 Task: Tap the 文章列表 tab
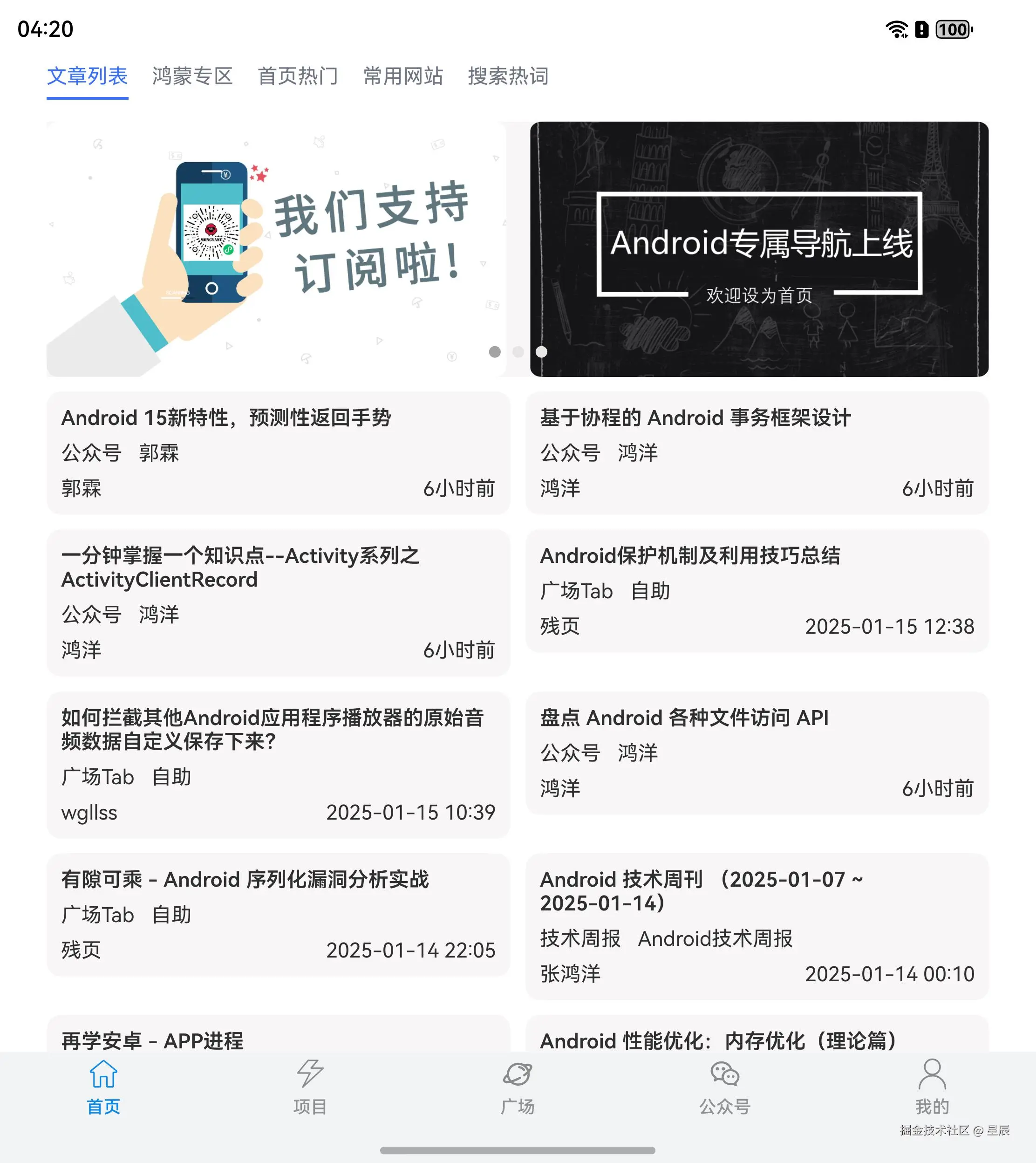tap(87, 75)
